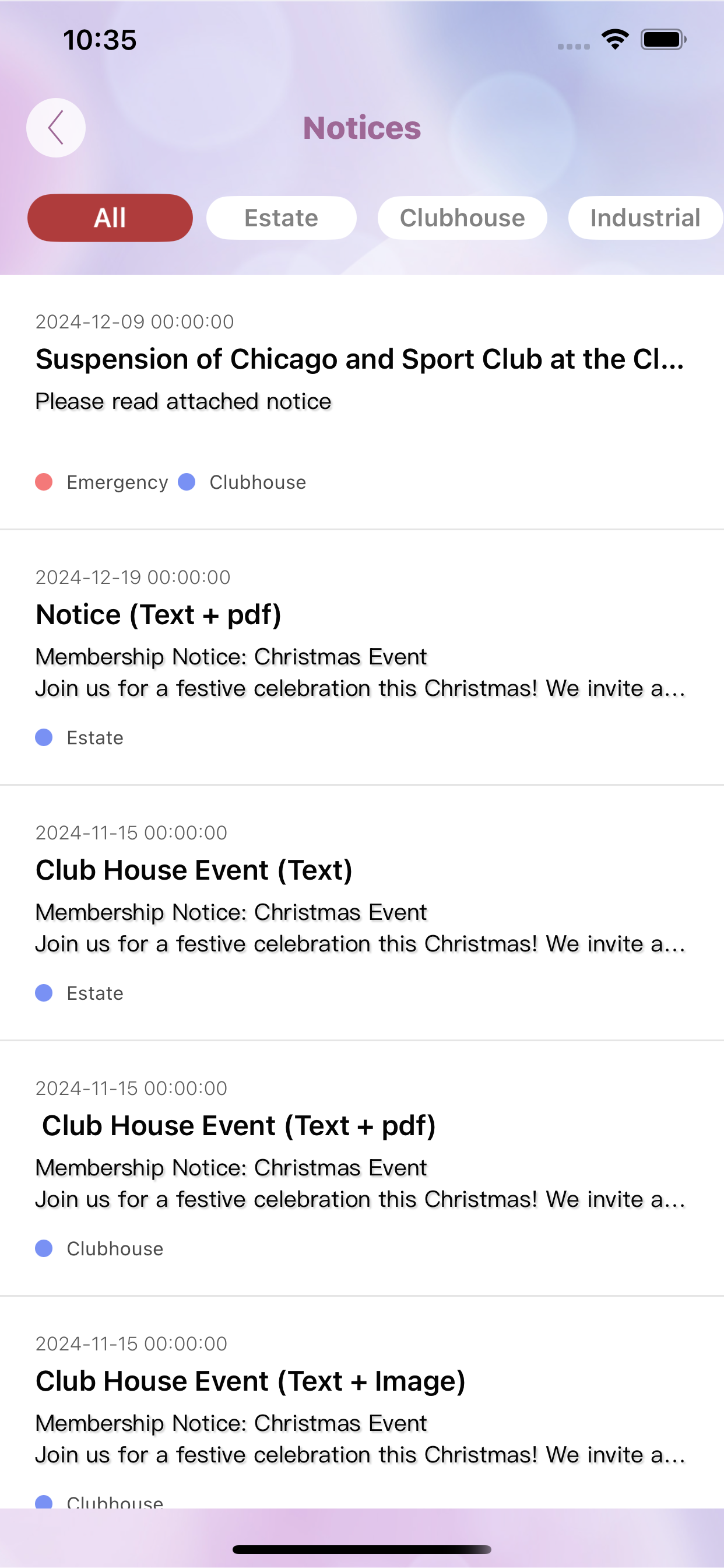Select the All filter chip

point(110,218)
